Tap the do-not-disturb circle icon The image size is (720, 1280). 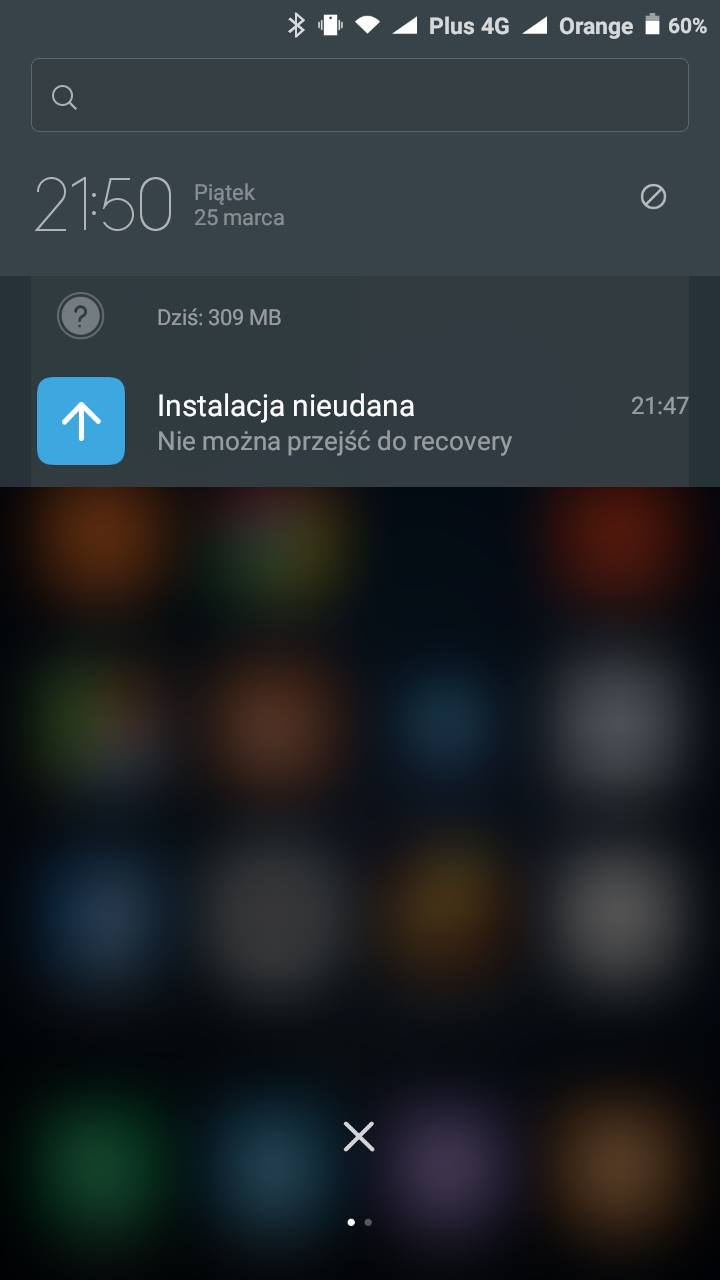point(653,197)
